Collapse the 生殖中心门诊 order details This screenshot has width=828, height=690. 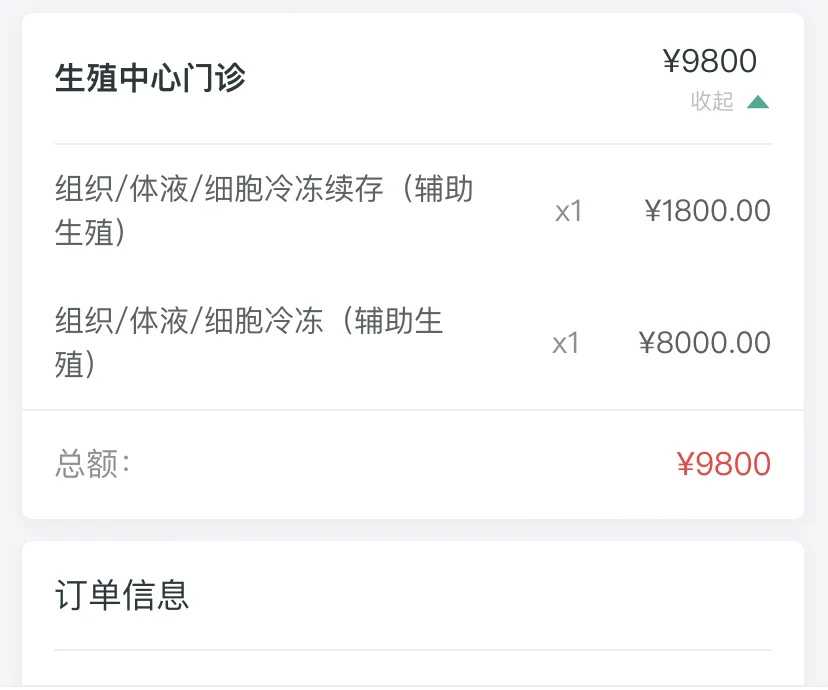(729, 102)
